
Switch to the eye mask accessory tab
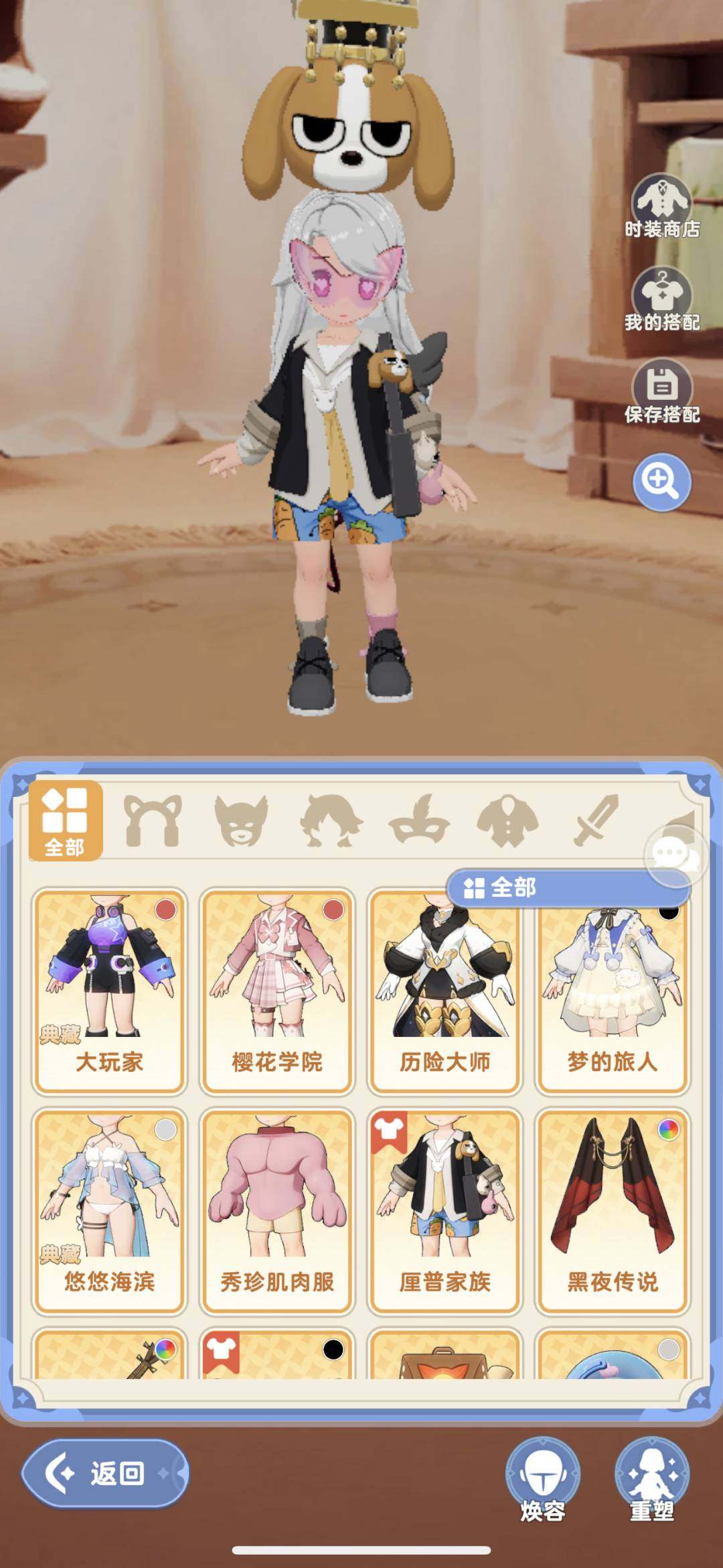click(419, 821)
